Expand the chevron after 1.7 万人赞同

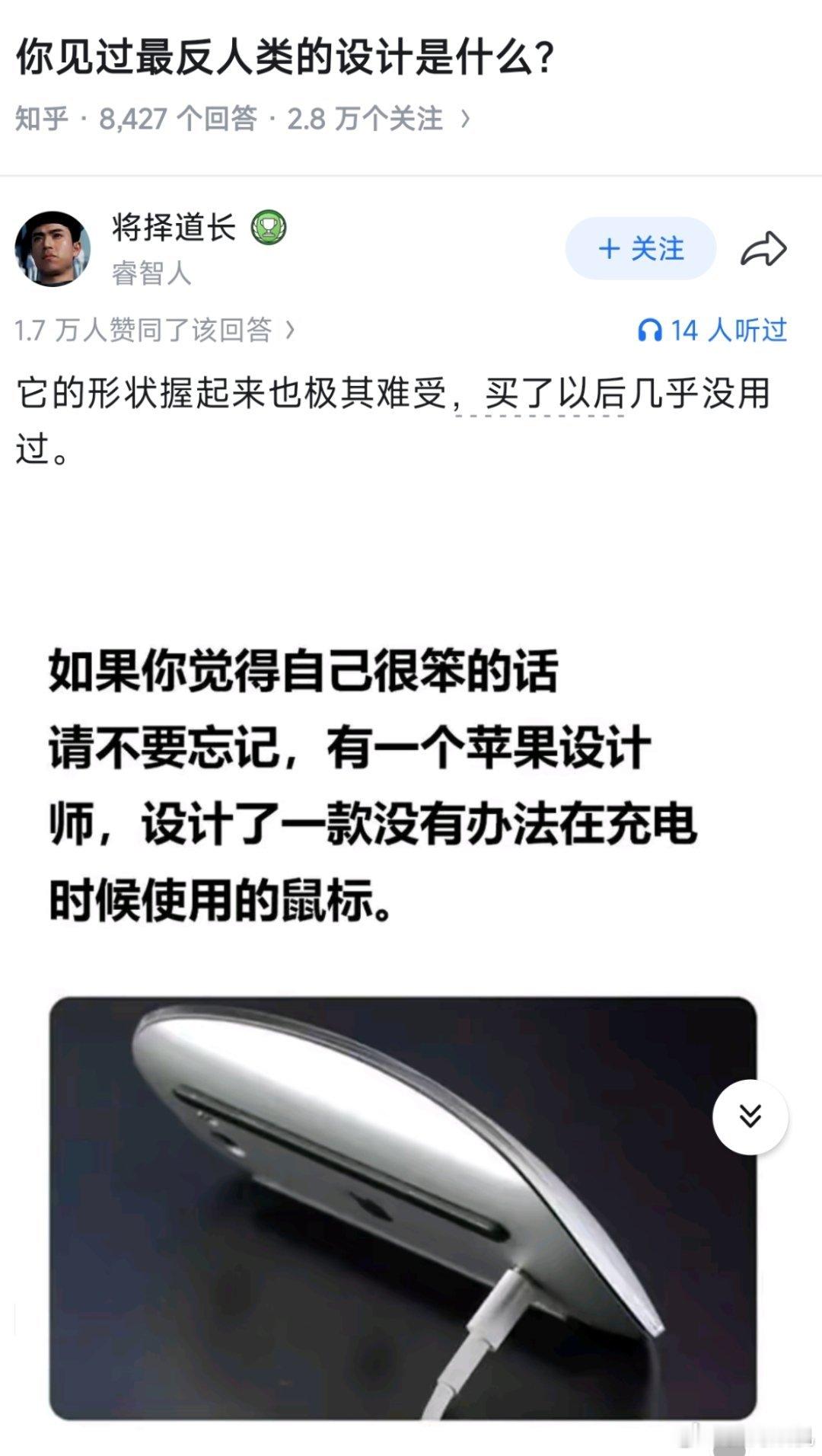292,330
